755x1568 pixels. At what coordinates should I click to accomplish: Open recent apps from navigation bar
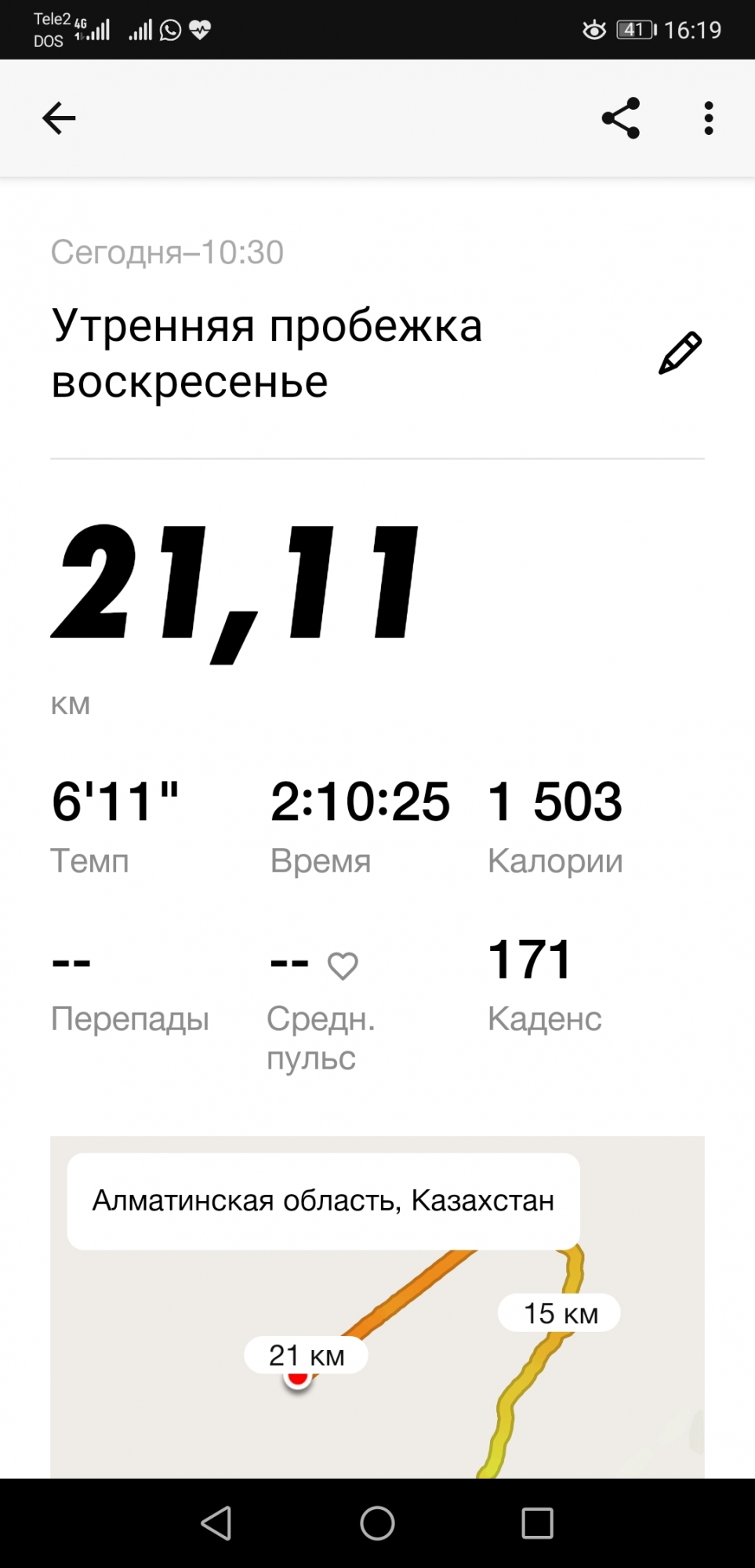tap(537, 1523)
